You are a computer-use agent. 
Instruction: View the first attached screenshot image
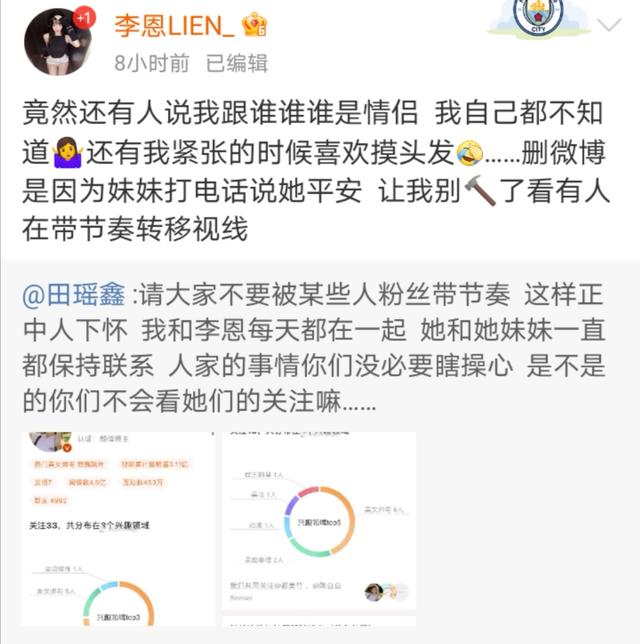coord(118,528)
